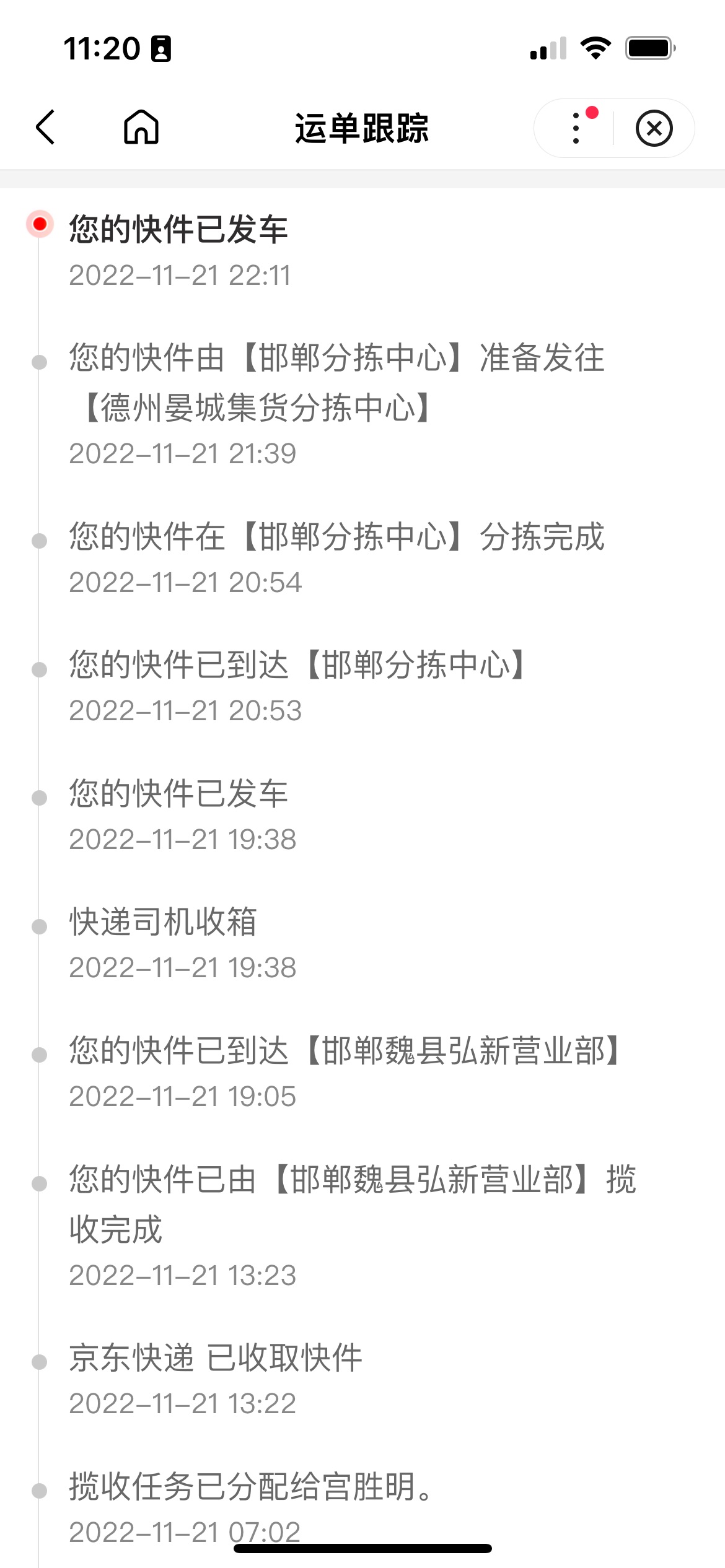
Task: Close the mini program with the X button
Action: (x=654, y=128)
